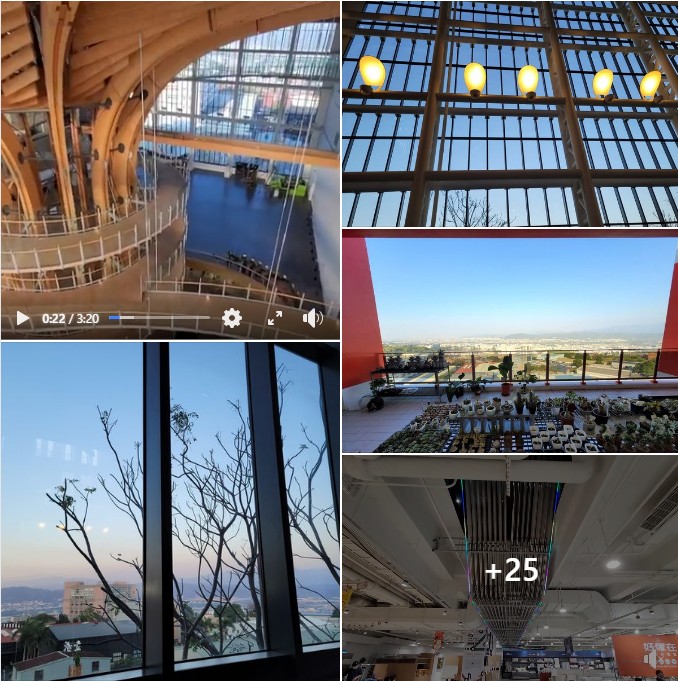The image size is (678, 681).
Task: Mute the video sound
Action: click(313, 318)
